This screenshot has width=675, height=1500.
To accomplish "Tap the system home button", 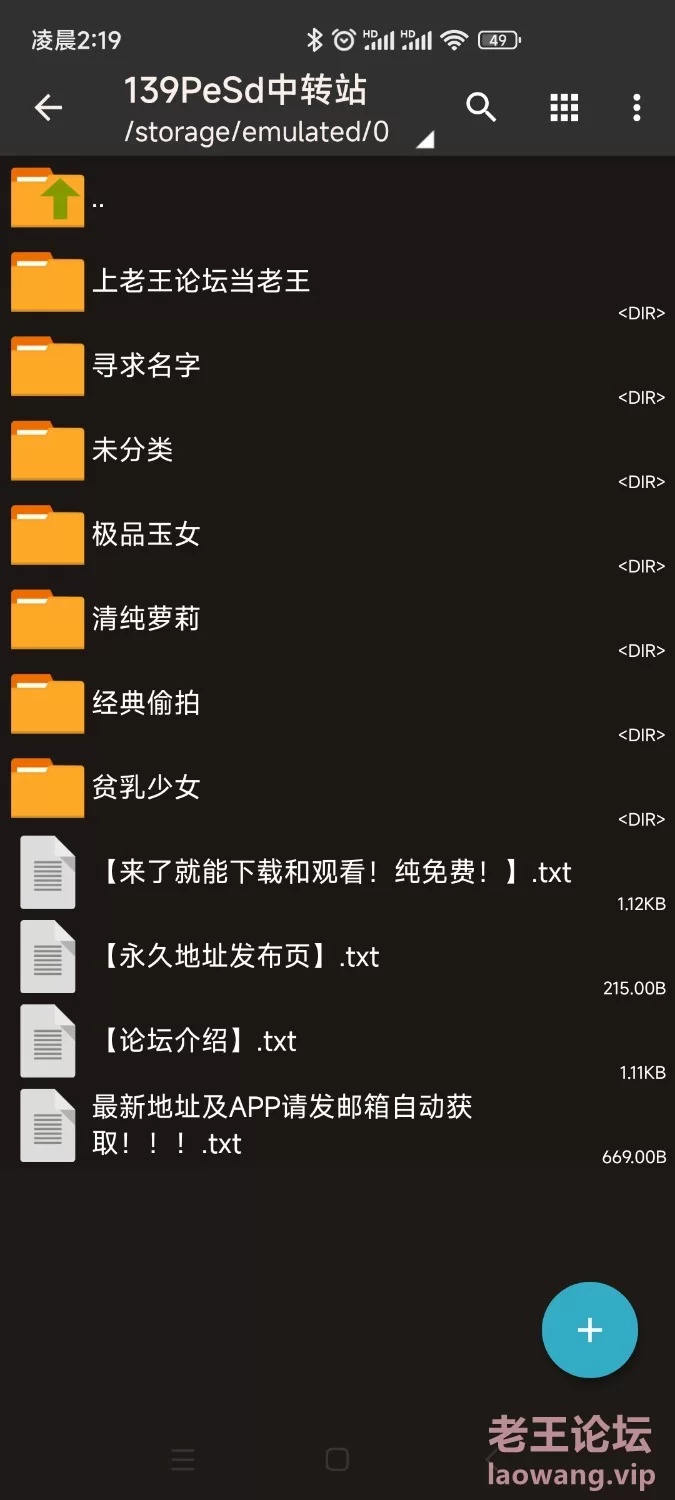I will click(x=337, y=1459).
